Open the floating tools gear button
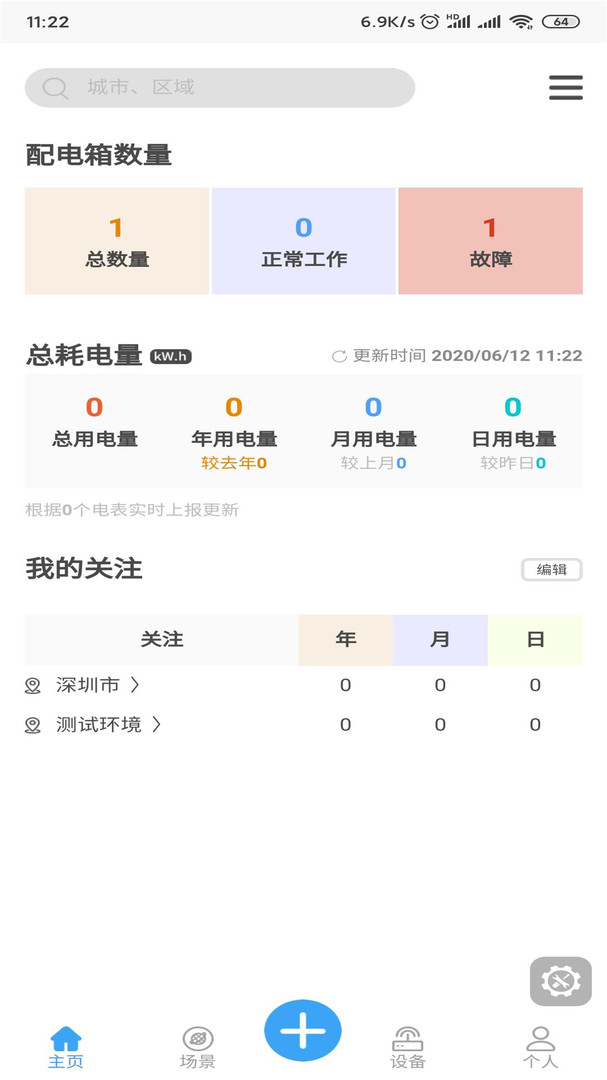 (x=561, y=981)
